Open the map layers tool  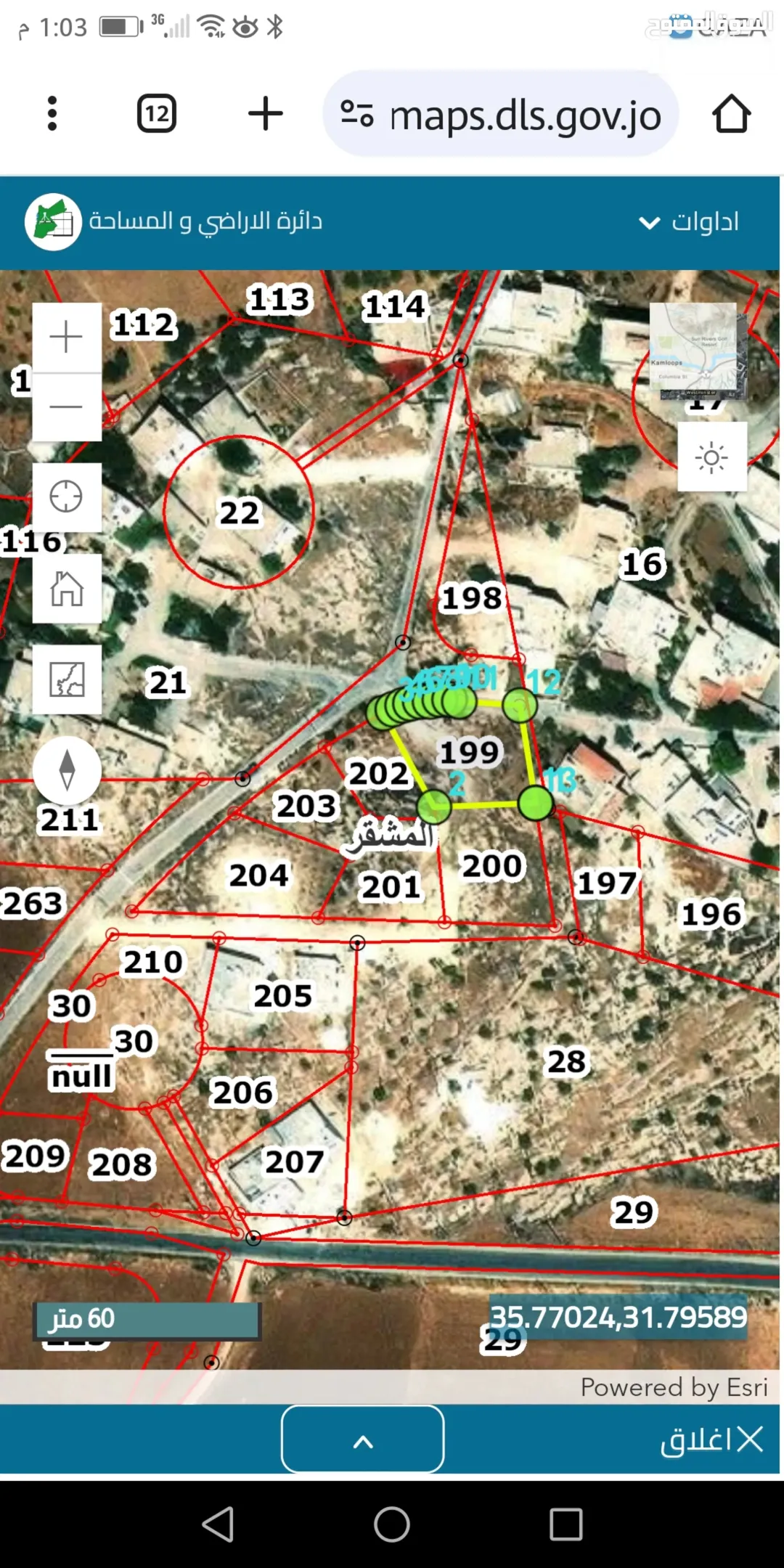[67, 679]
